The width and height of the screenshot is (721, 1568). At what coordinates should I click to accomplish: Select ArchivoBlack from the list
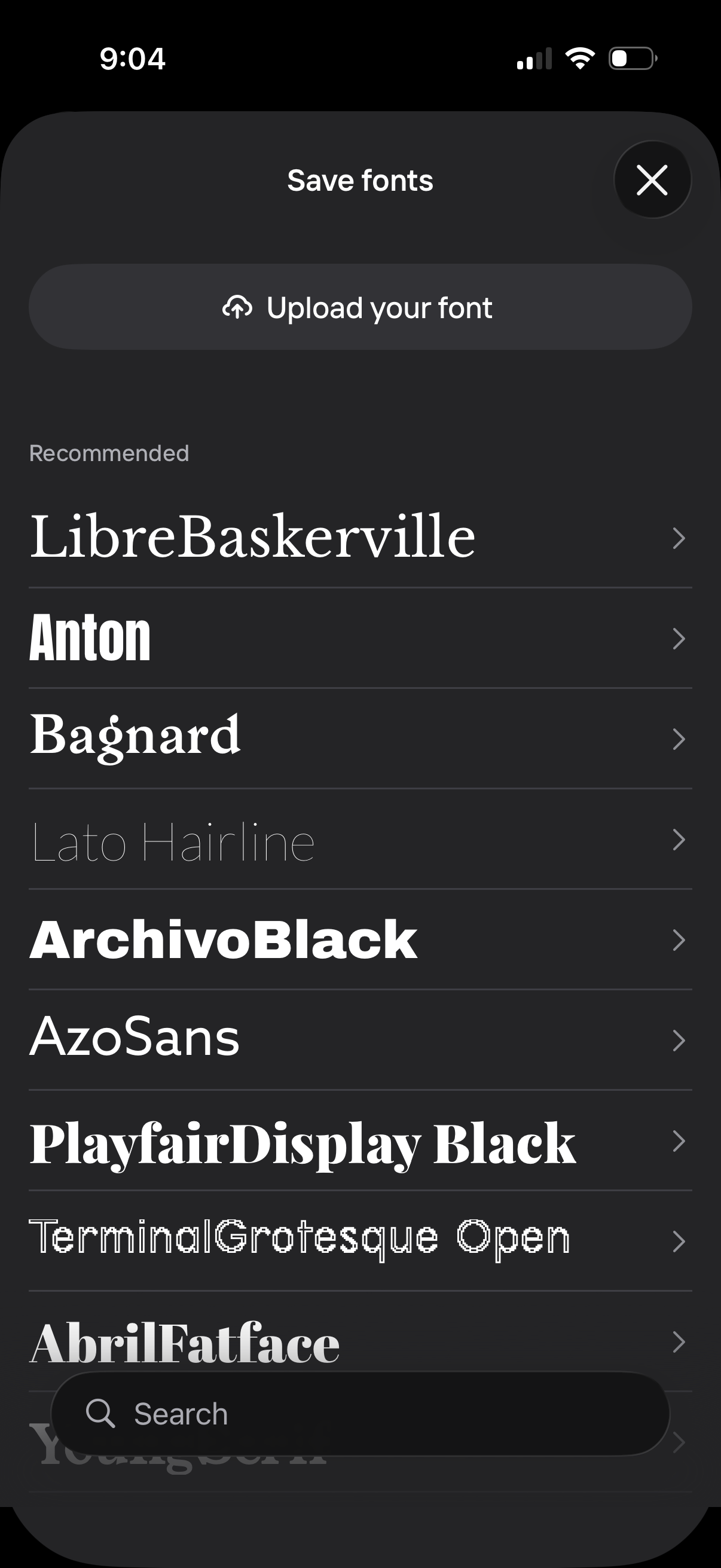click(360, 940)
